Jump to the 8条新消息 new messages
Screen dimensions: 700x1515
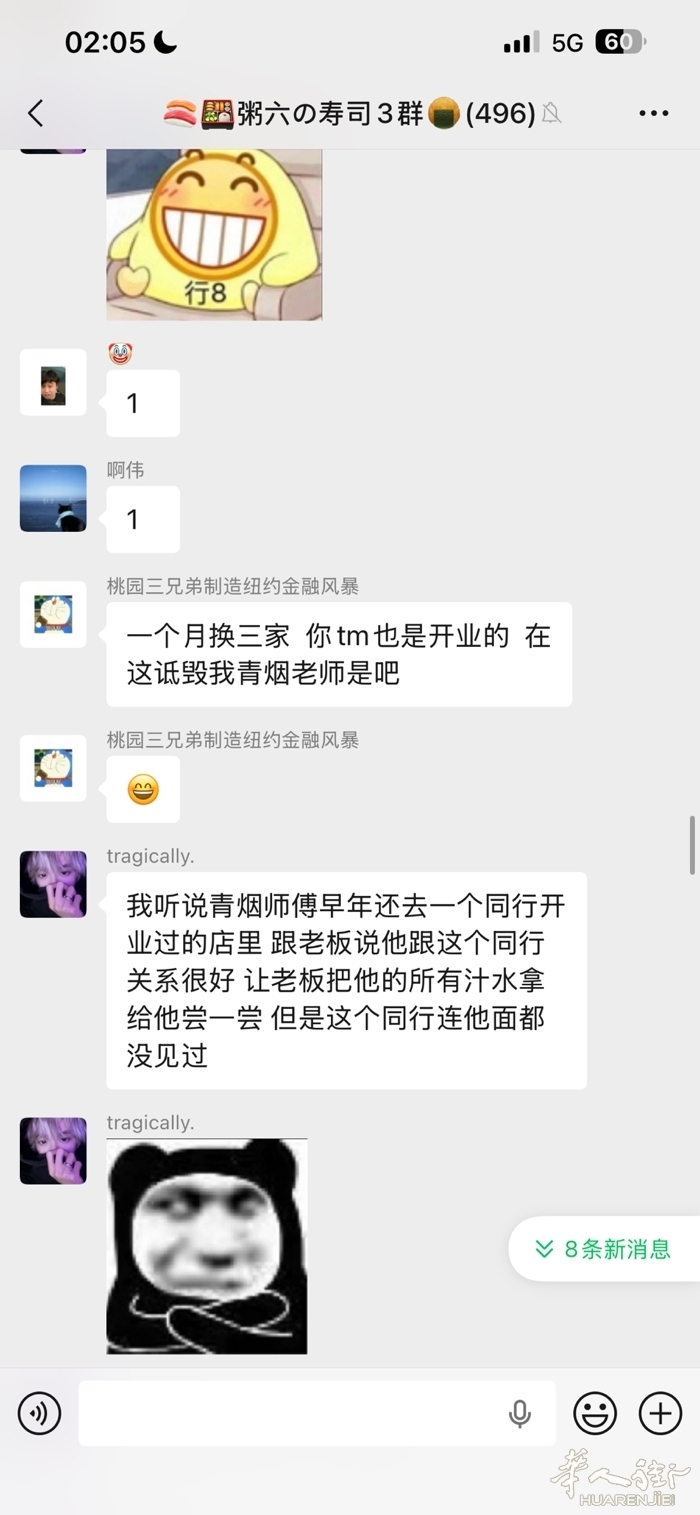(x=604, y=1248)
